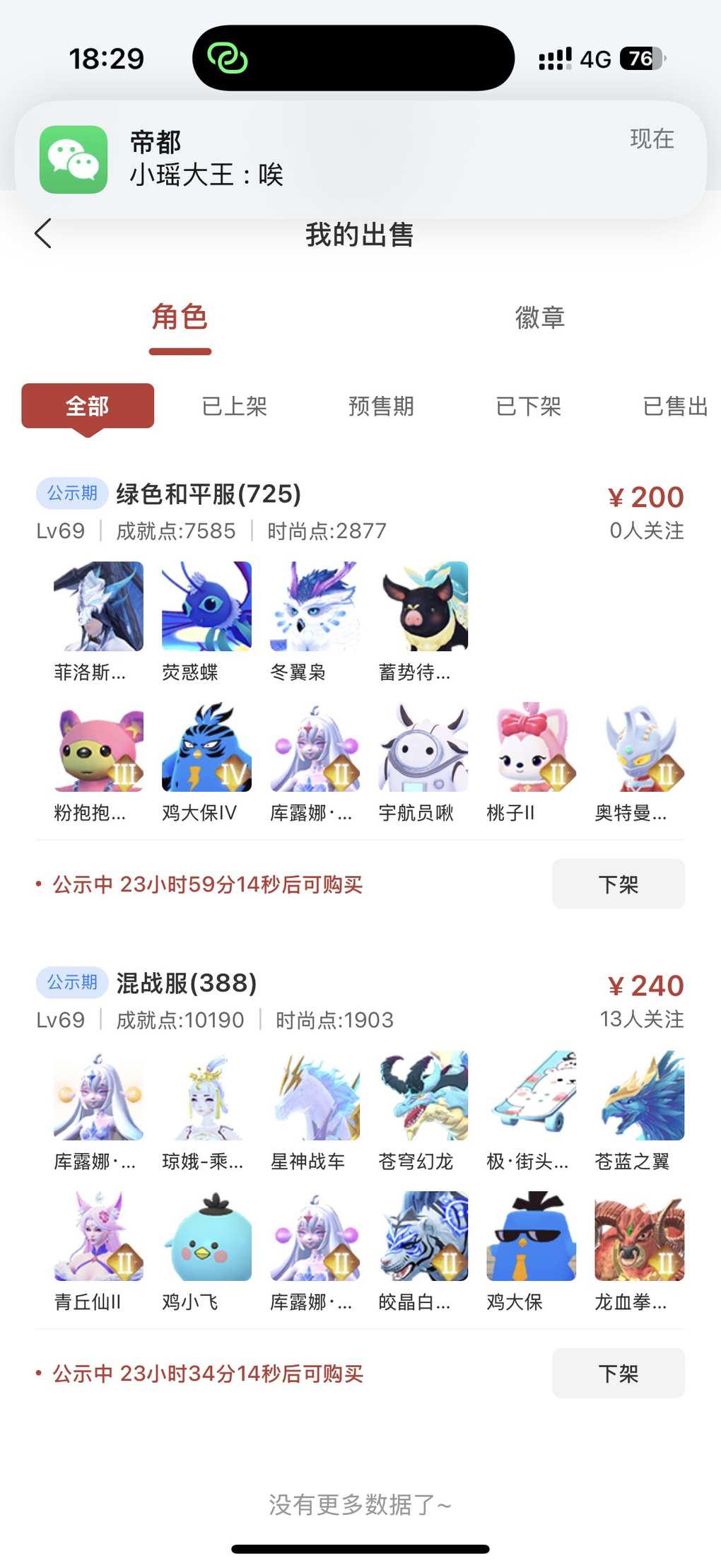Filter by 预售期 listings
Viewport: 721px width, 1568px height.
[x=382, y=406]
